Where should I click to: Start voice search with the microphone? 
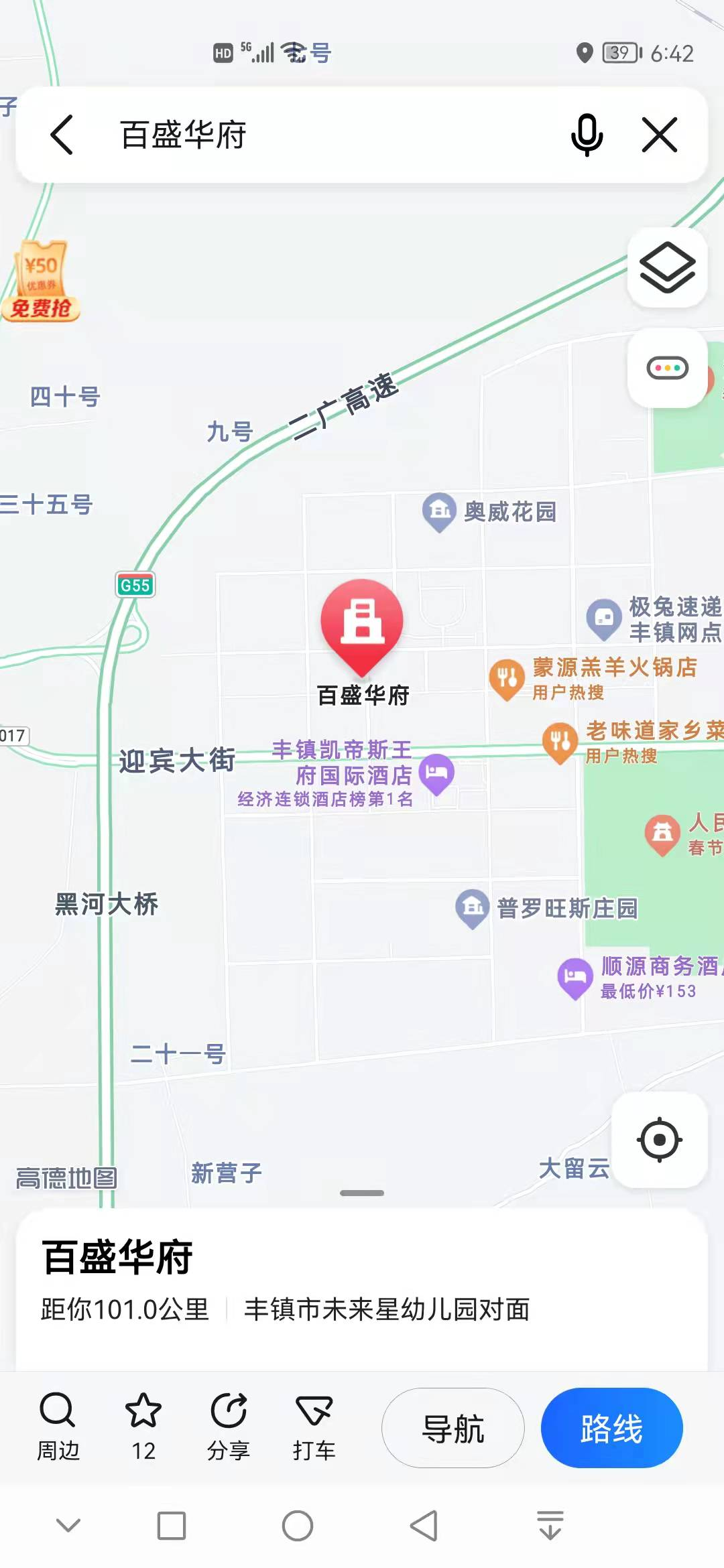pos(587,135)
